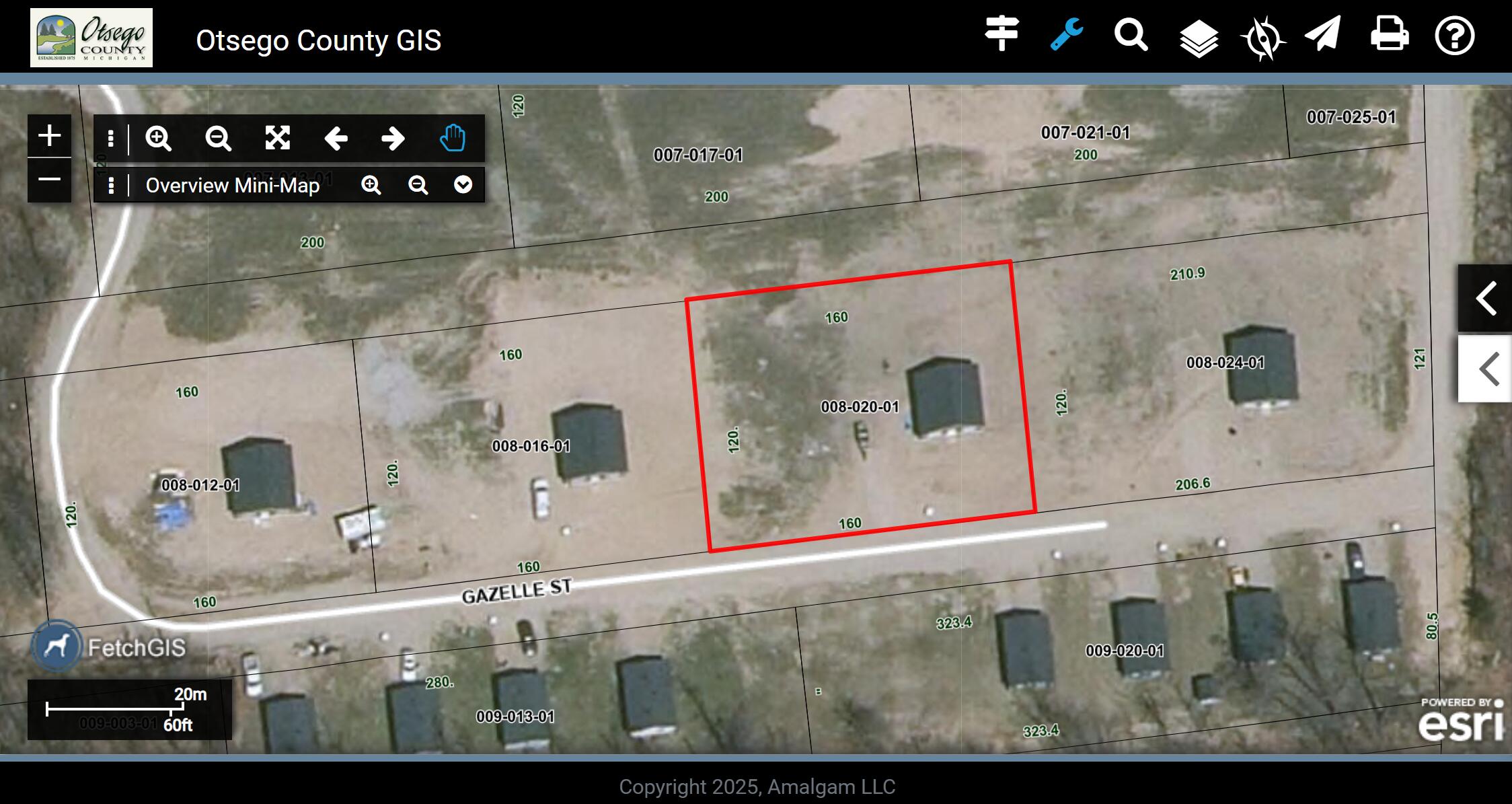This screenshot has height=804, width=1512.
Task: Open the map layers panel
Action: pos(1199,38)
